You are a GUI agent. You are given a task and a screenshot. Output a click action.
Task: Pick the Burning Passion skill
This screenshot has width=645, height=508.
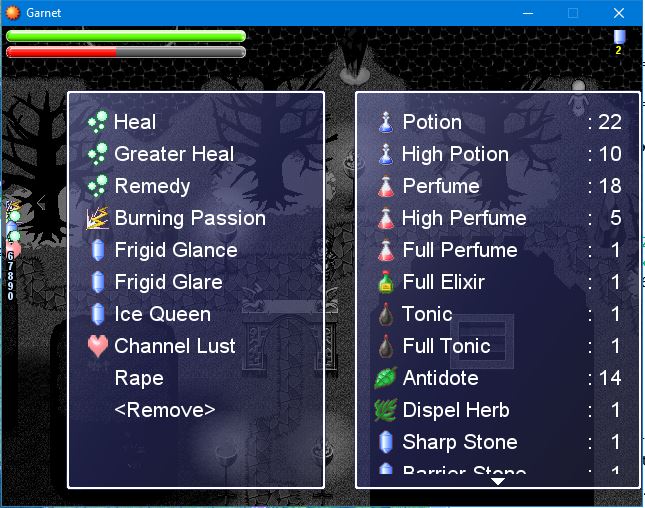(x=189, y=218)
